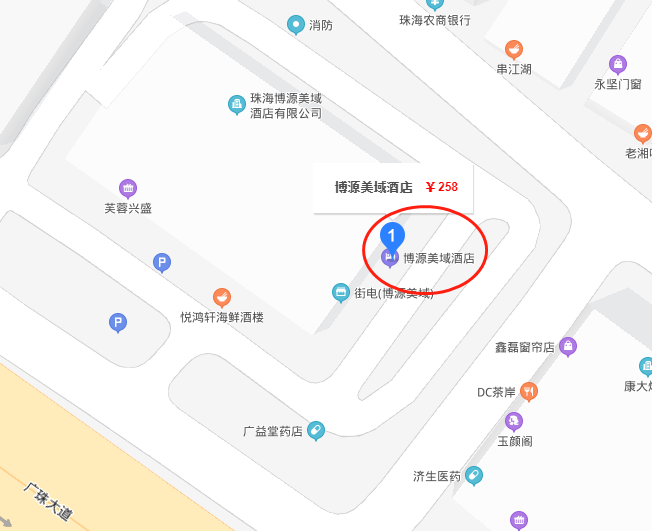Image resolution: width=652 pixels, height=531 pixels.
Task: Open the 博源美域酒店 ¥258 price callout
Action: [393, 187]
